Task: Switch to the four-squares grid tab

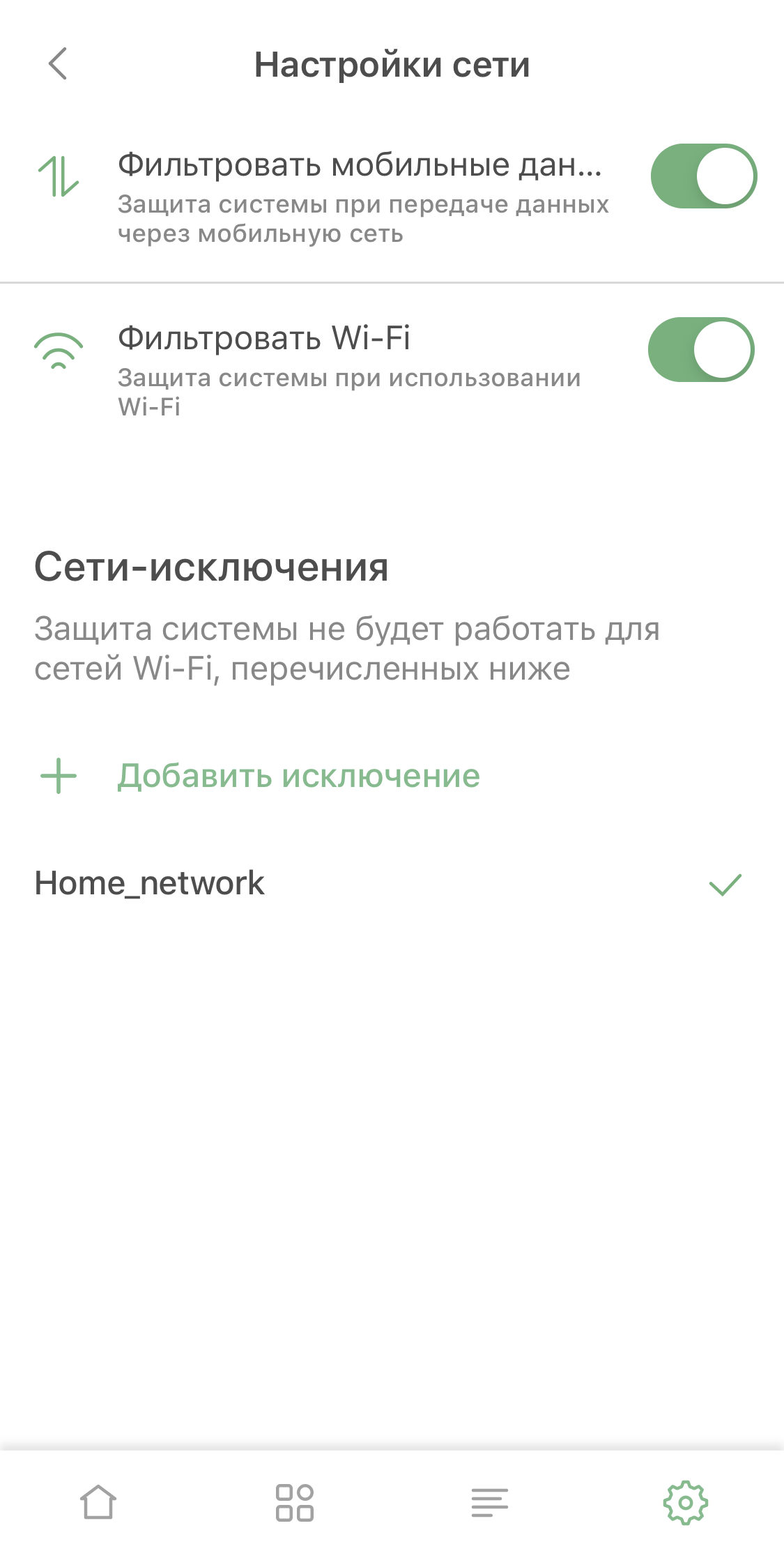Action: point(295,1502)
